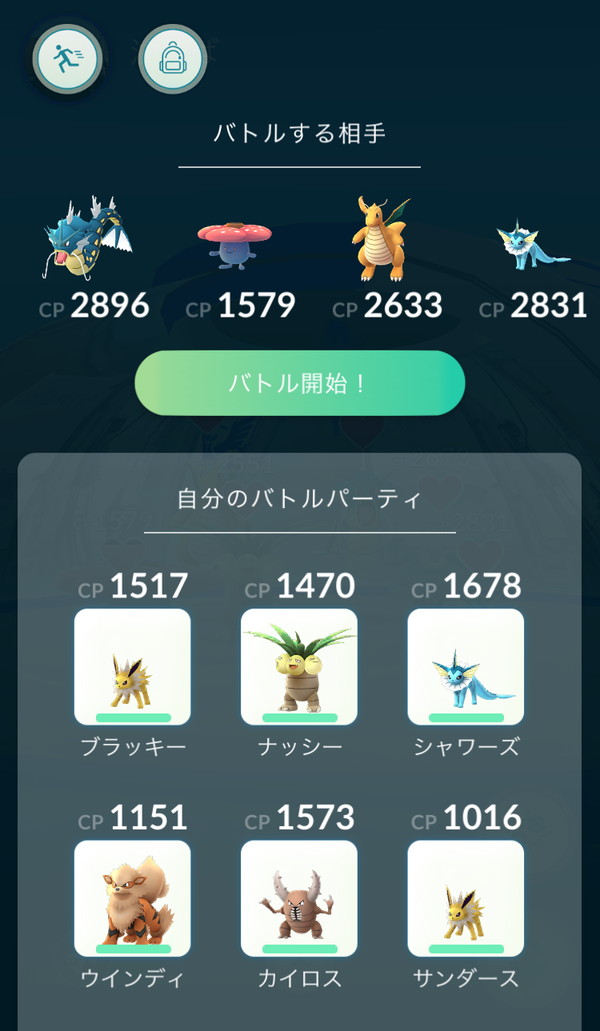This screenshot has height=1031, width=600.
Task: Start the battle with バトル開始!
Action: [300, 383]
